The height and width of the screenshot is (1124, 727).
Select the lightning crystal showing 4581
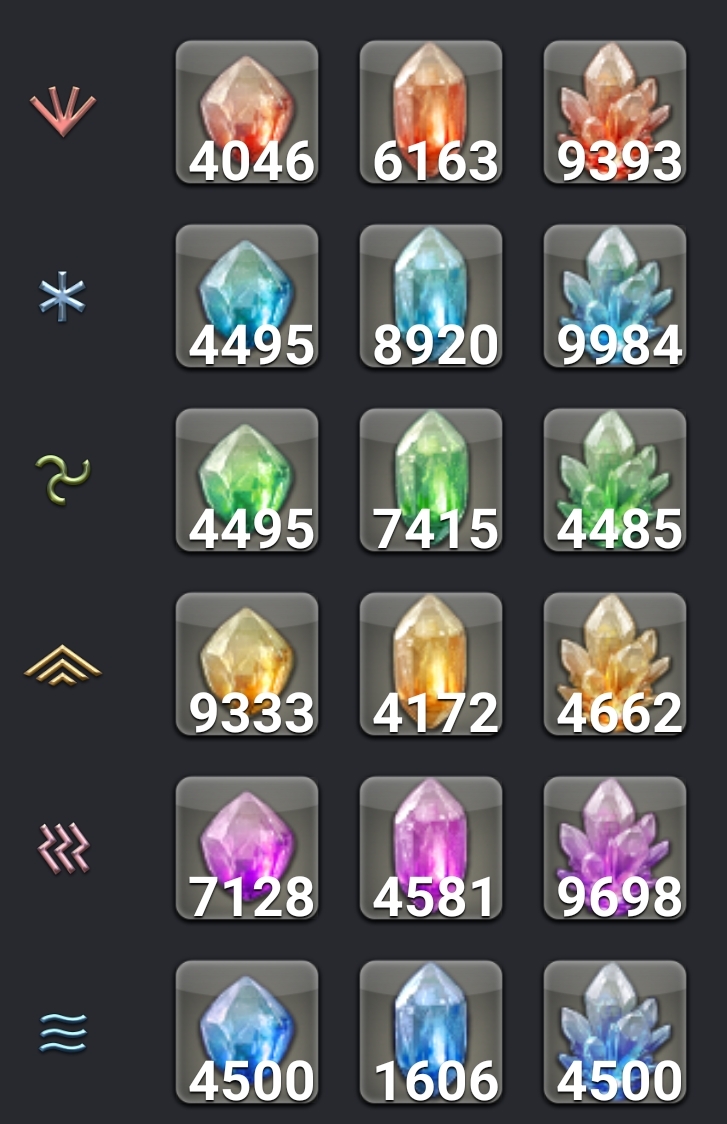point(431,848)
